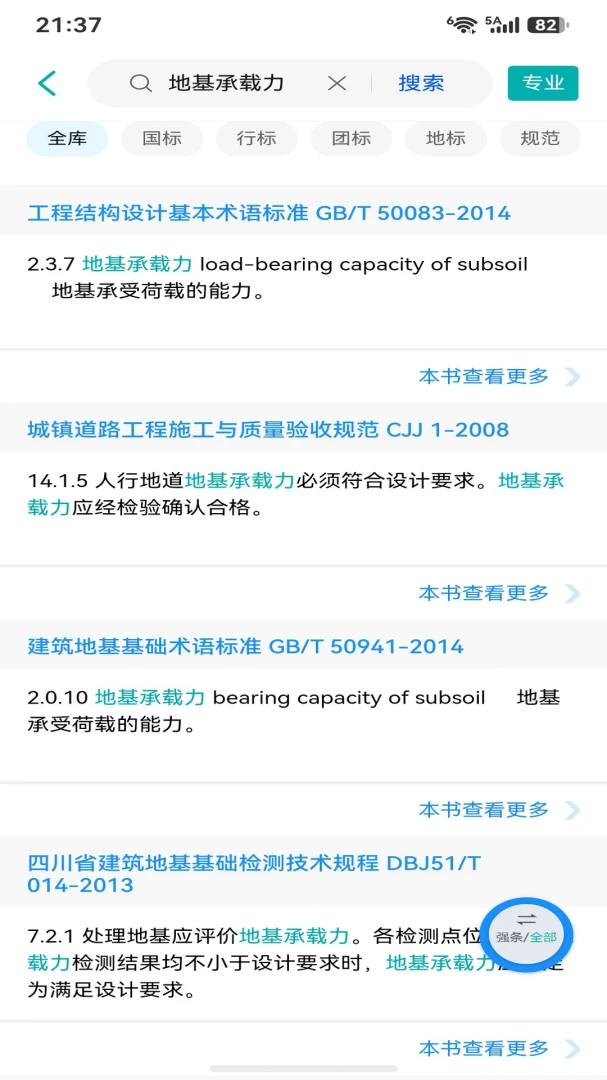Switch to the 规范 filter
The height and width of the screenshot is (1080, 607).
[539, 138]
